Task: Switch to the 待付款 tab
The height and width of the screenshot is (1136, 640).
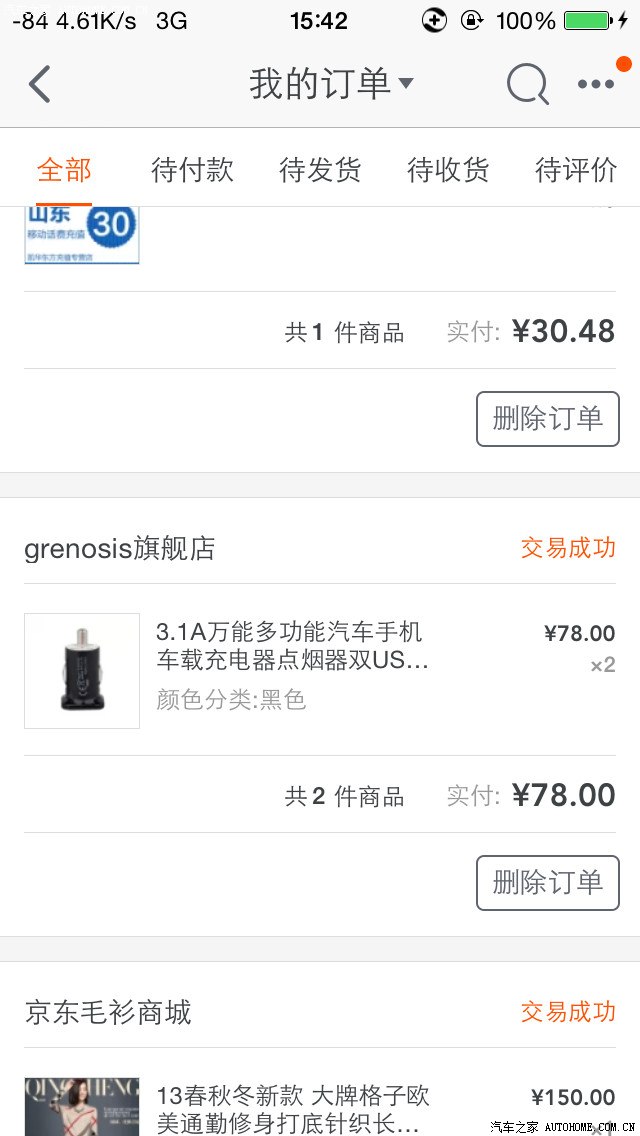Action: coord(192,170)
